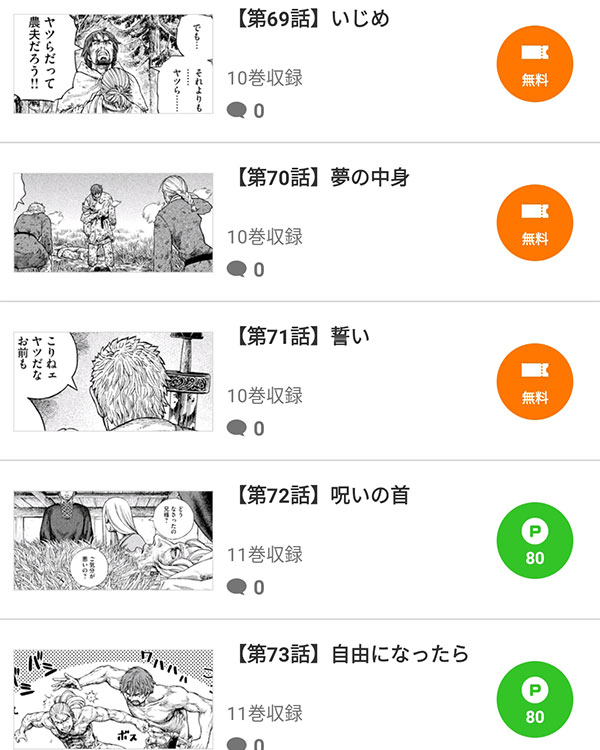Screen dimensions: 600x750
Task: Read 第71話 with the free ticket
Action: coord(535,382)
